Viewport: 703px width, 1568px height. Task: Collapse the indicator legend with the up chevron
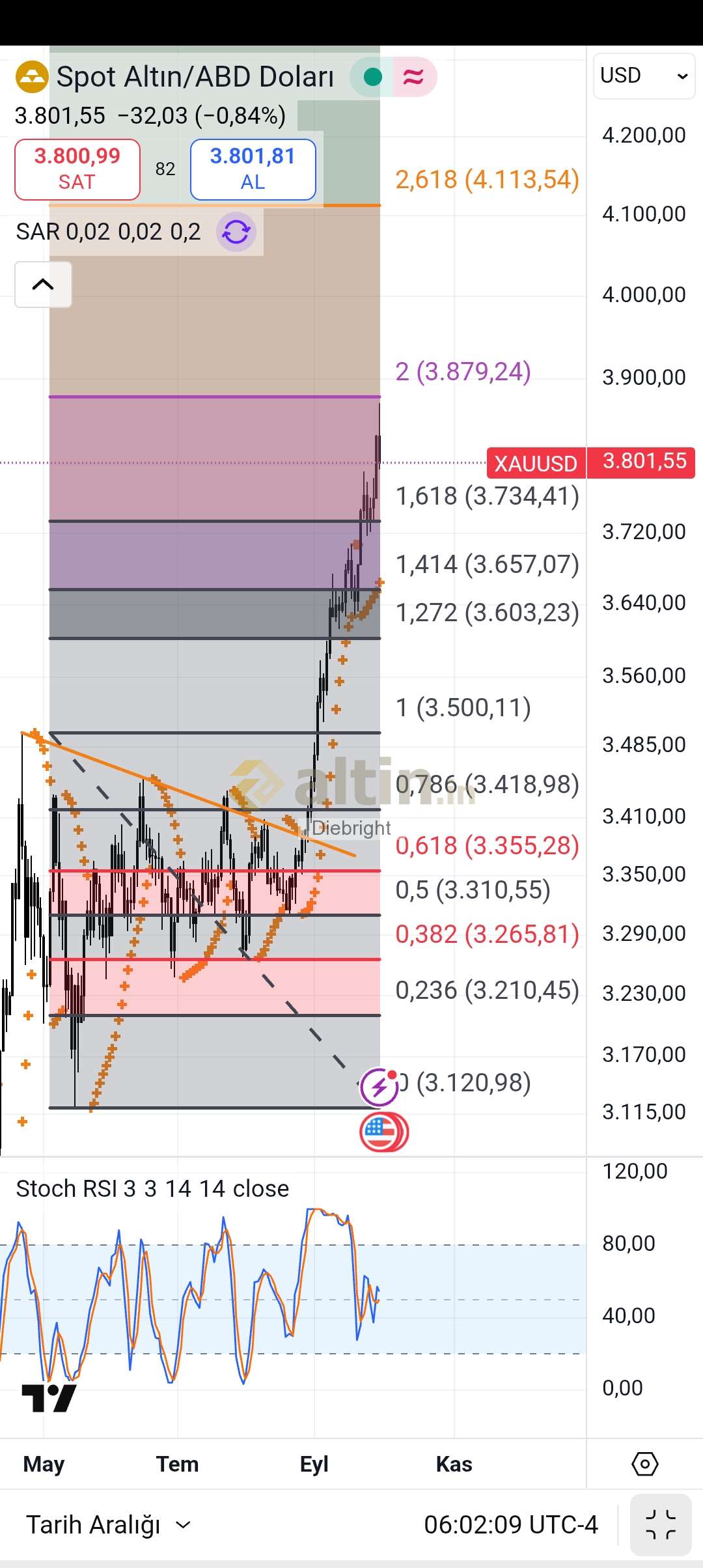click(x=43, y=285)
